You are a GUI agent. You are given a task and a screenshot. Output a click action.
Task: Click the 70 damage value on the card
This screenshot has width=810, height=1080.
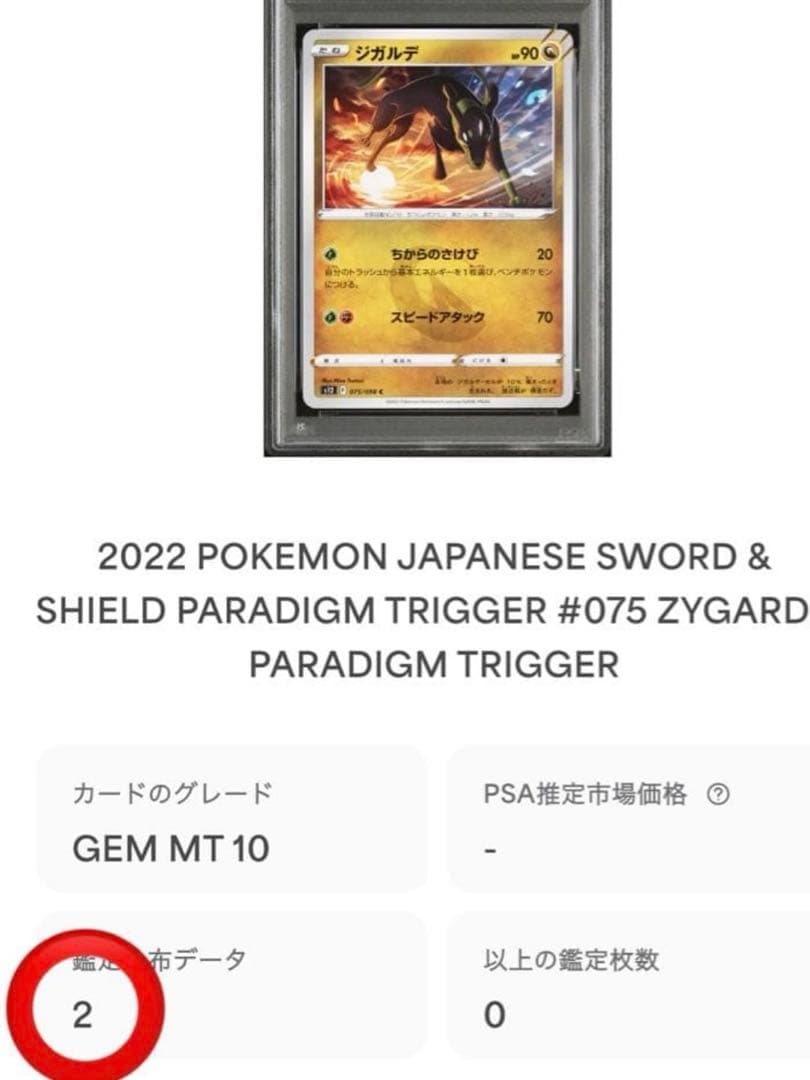545,317
